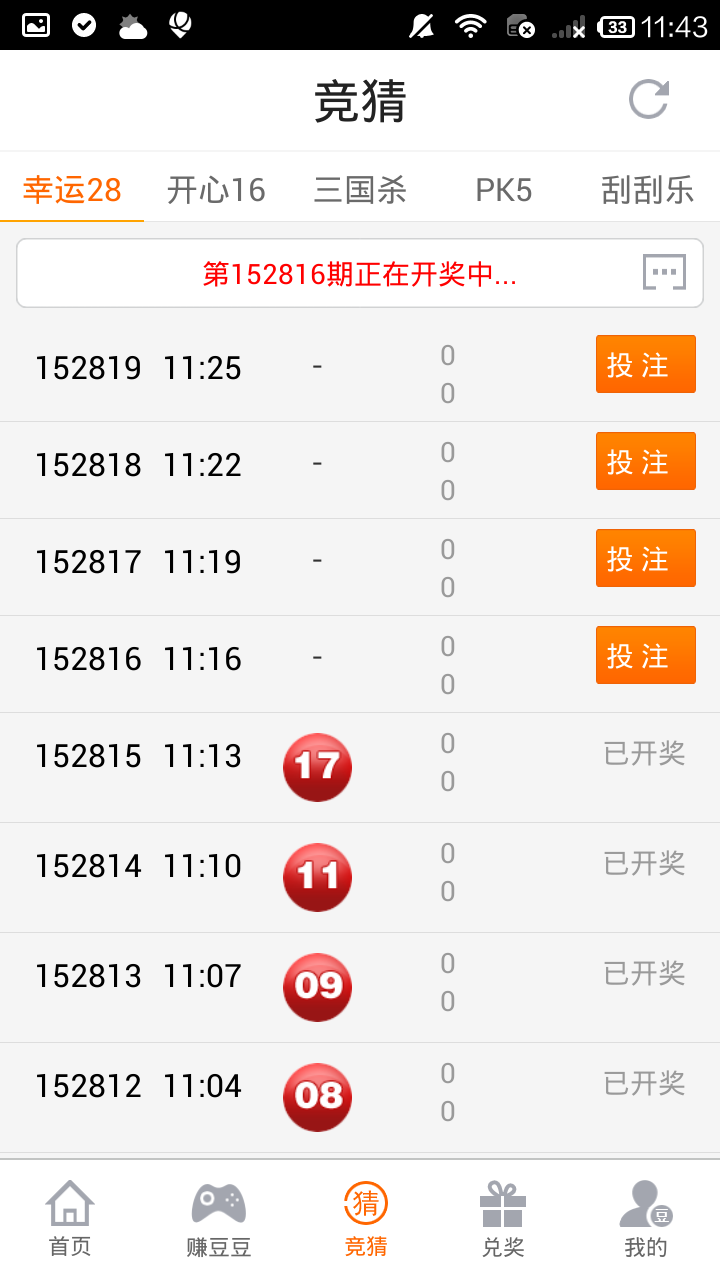The width and height of the screenshot is (720, 1280).
Task: Tap 投注 for round 152816
Action: [x=645, y=655]
